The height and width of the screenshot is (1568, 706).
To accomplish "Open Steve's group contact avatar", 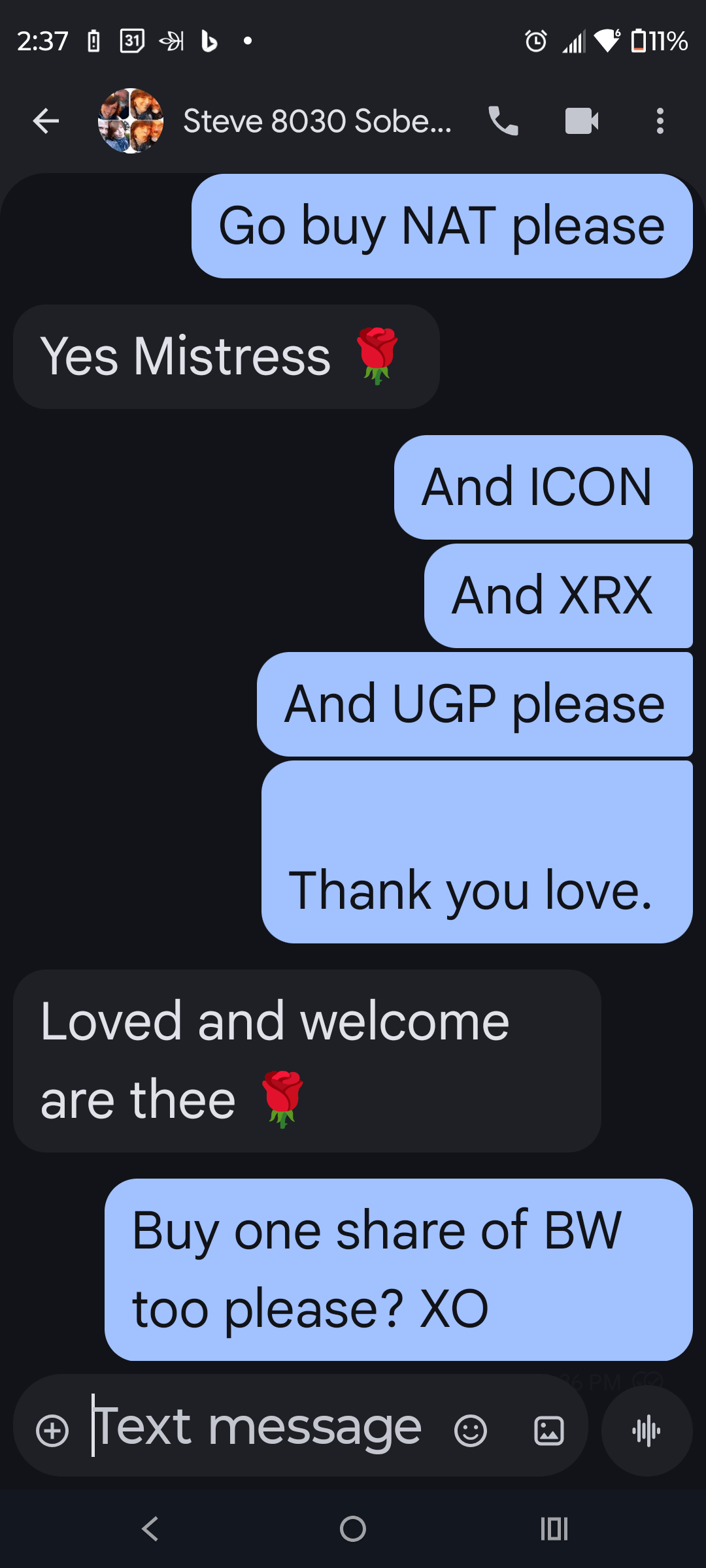I will (x=131, y=121).
